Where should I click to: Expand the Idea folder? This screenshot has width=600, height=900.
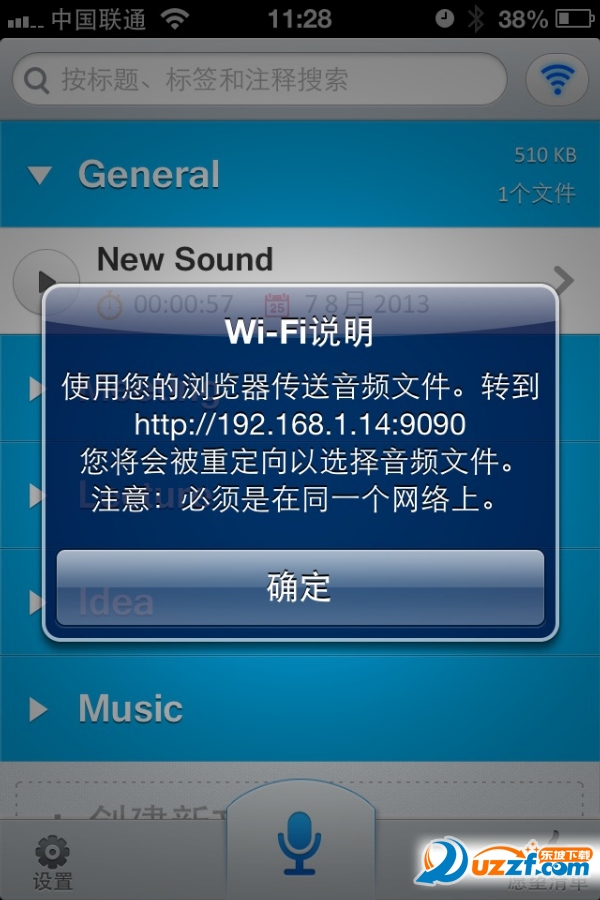[38, 602]
